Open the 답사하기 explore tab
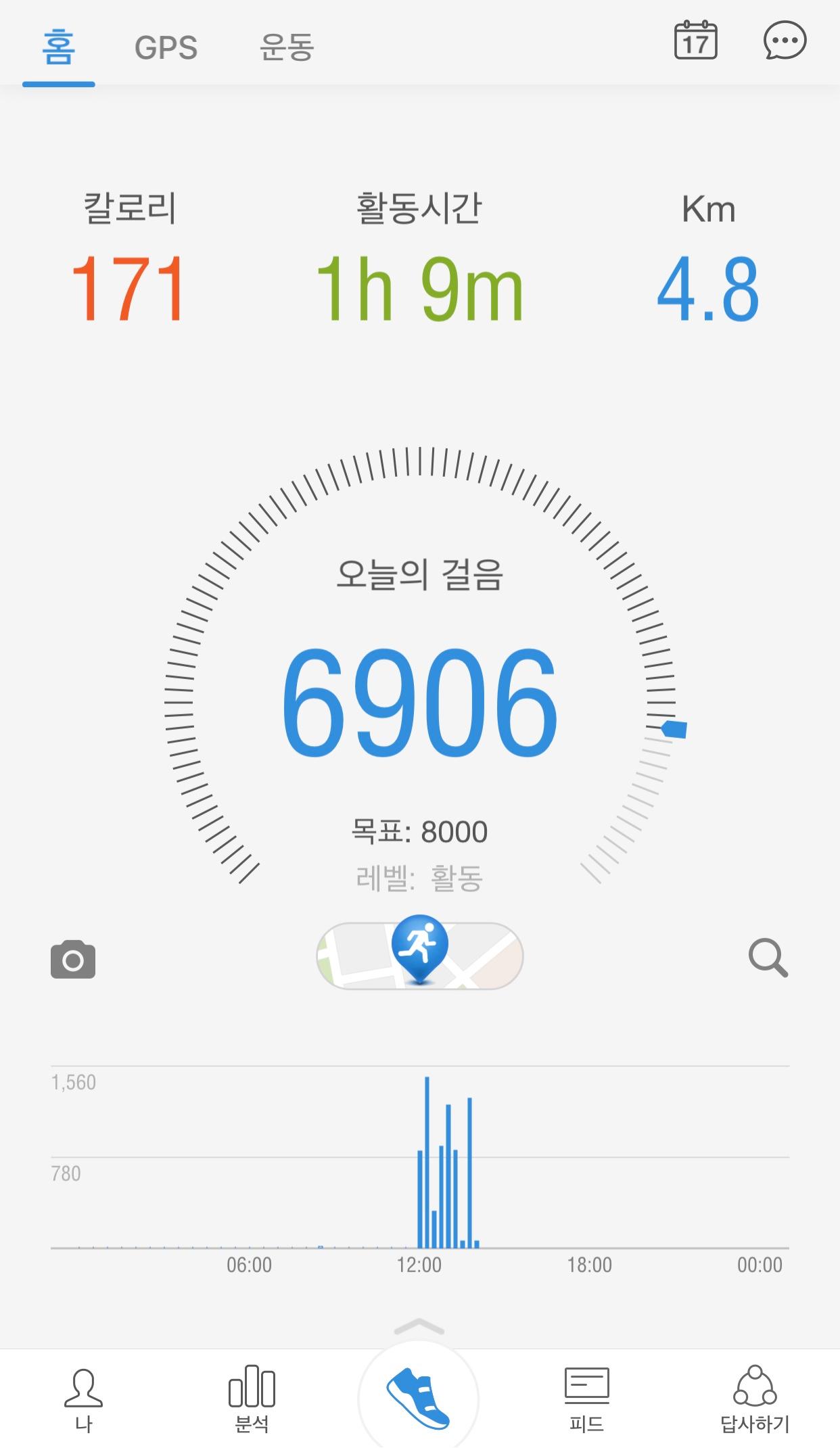This screenshot has height=1448, width=840. (755, 1400)
